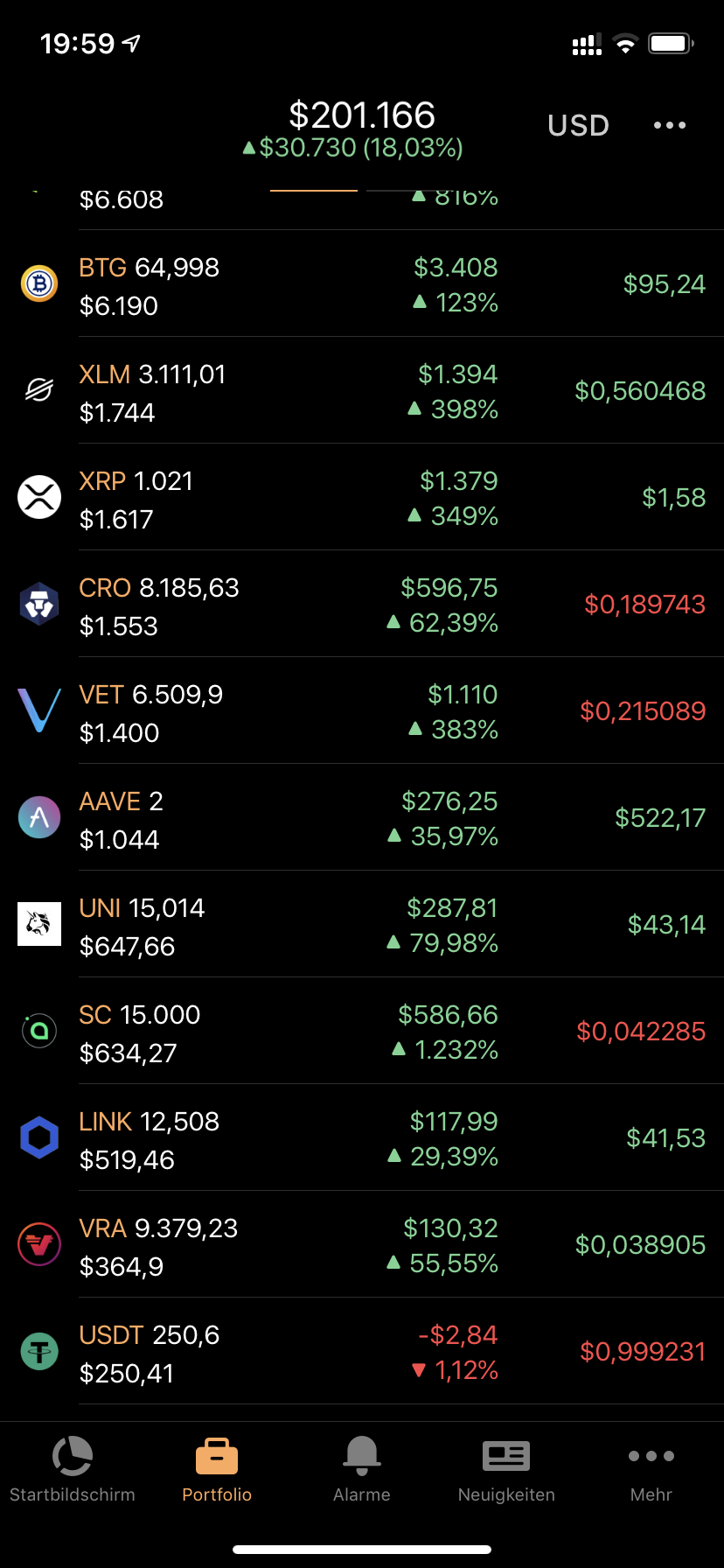
Task: Change the USD display currency
Action: [578, 125]
